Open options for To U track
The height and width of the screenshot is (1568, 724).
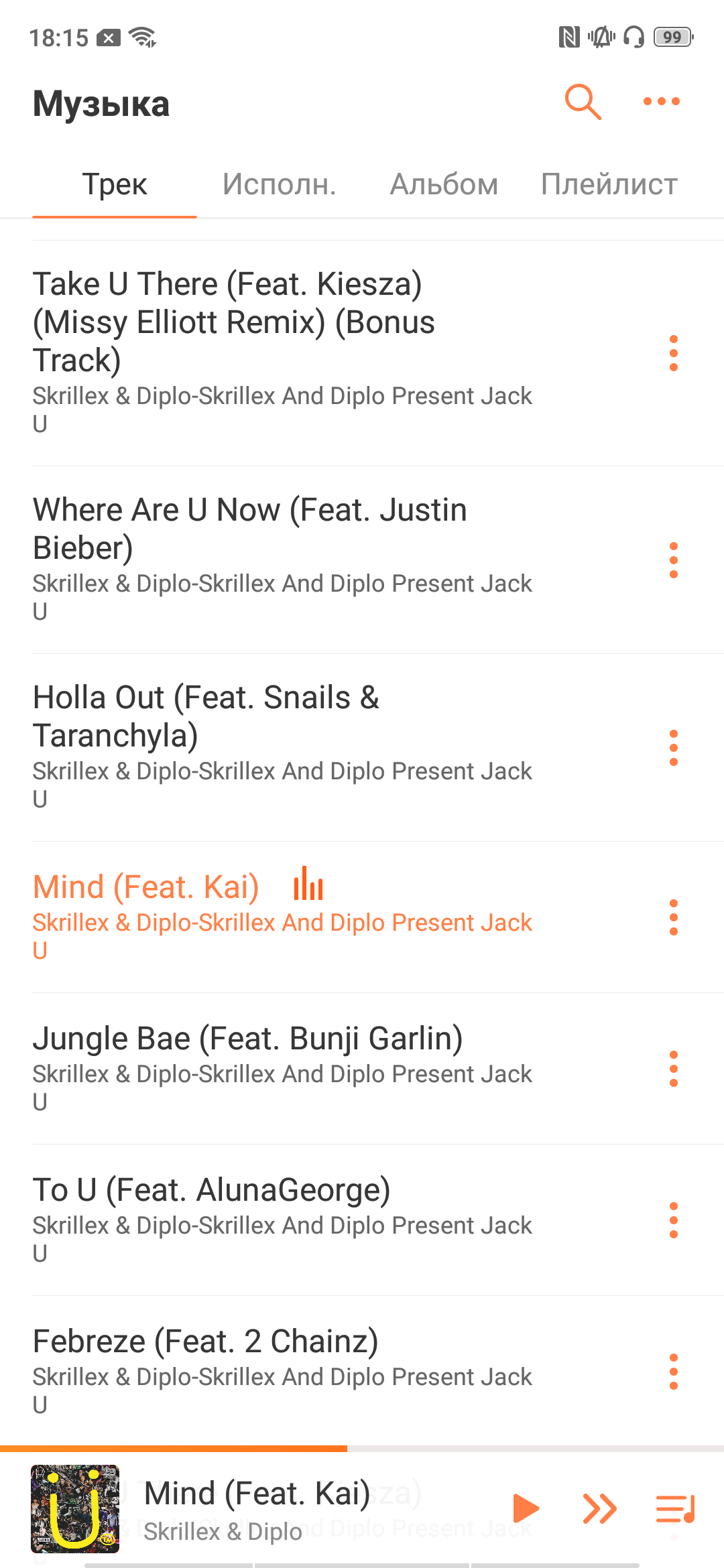click(x=674, y=1220)
